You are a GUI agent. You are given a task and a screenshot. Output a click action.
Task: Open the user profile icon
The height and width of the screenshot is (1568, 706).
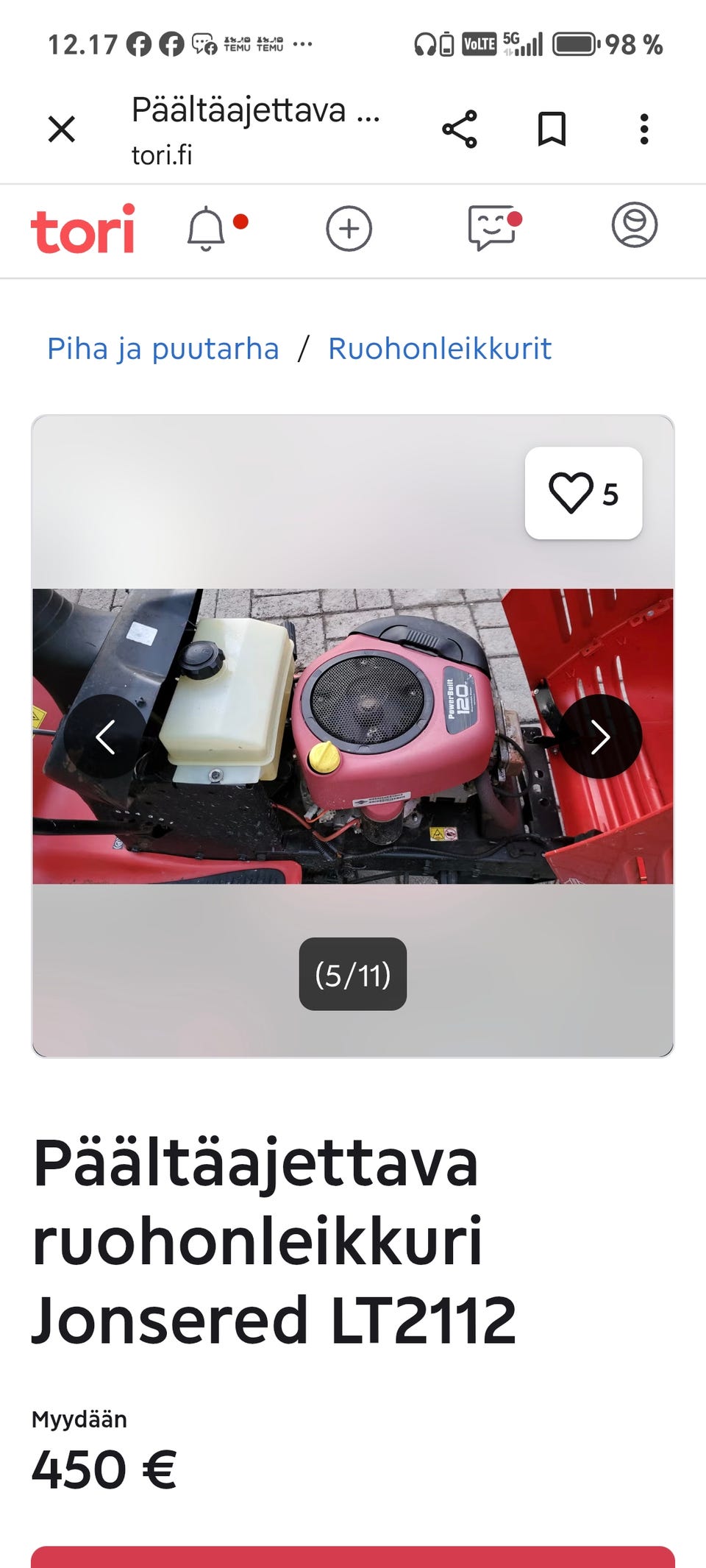coord(635,225)
